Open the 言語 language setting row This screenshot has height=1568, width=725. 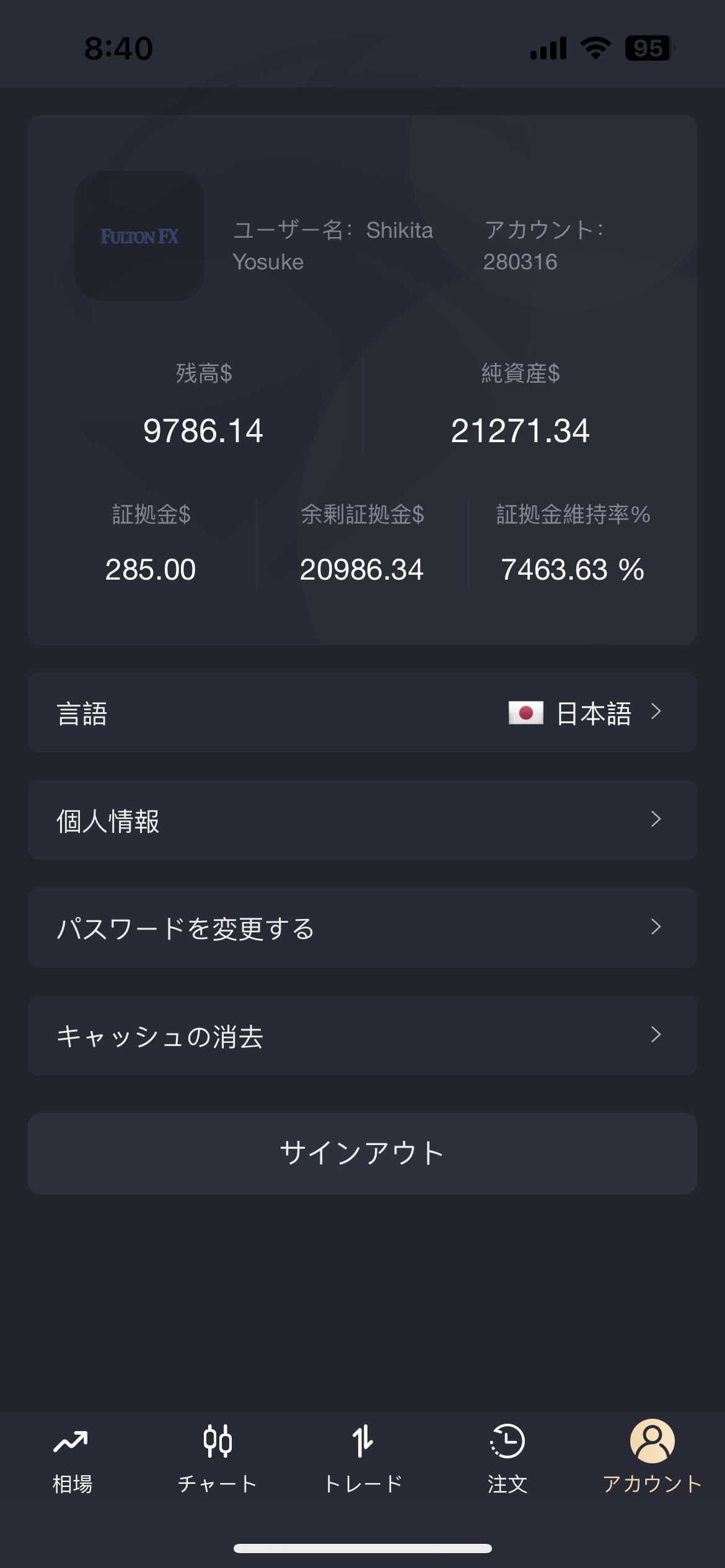[362, 713]
